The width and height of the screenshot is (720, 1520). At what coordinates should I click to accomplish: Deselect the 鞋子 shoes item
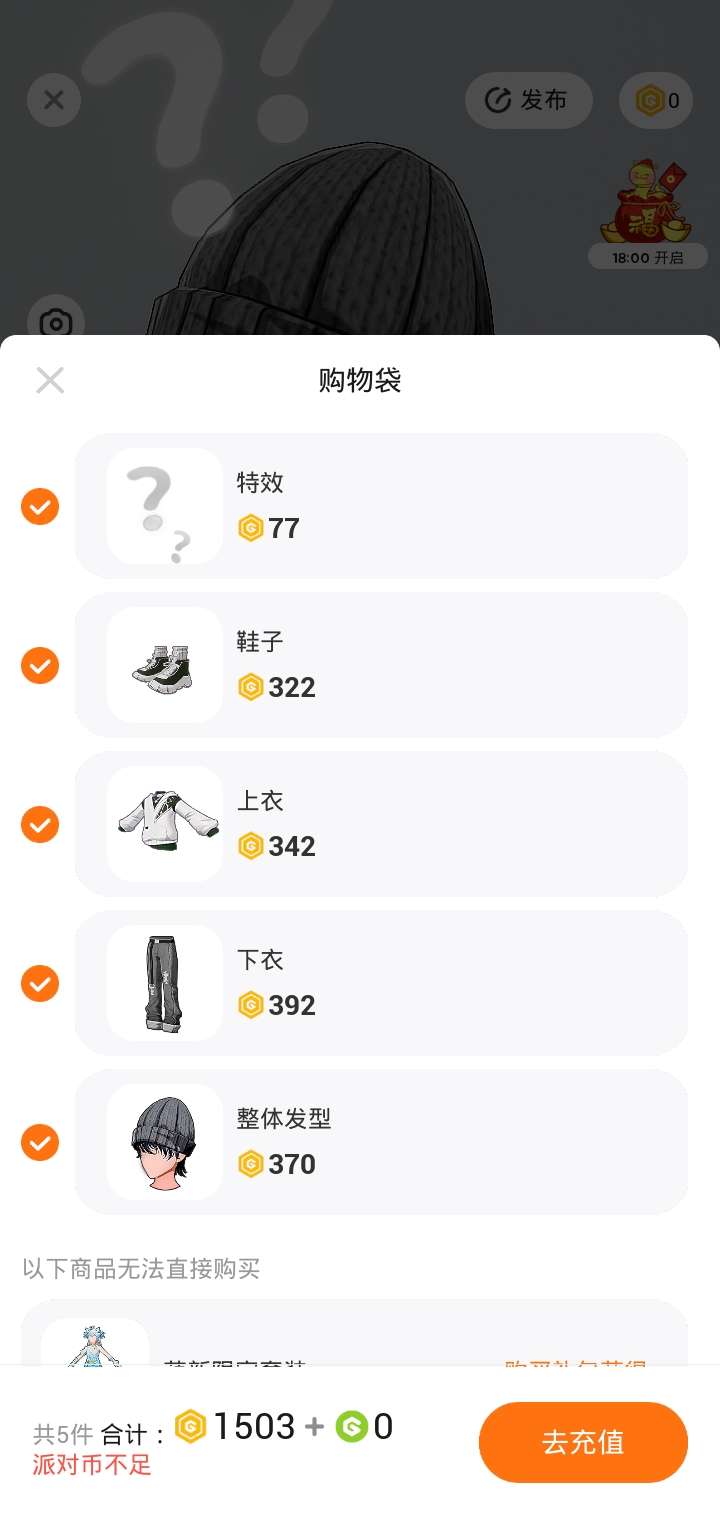(40, 665)
